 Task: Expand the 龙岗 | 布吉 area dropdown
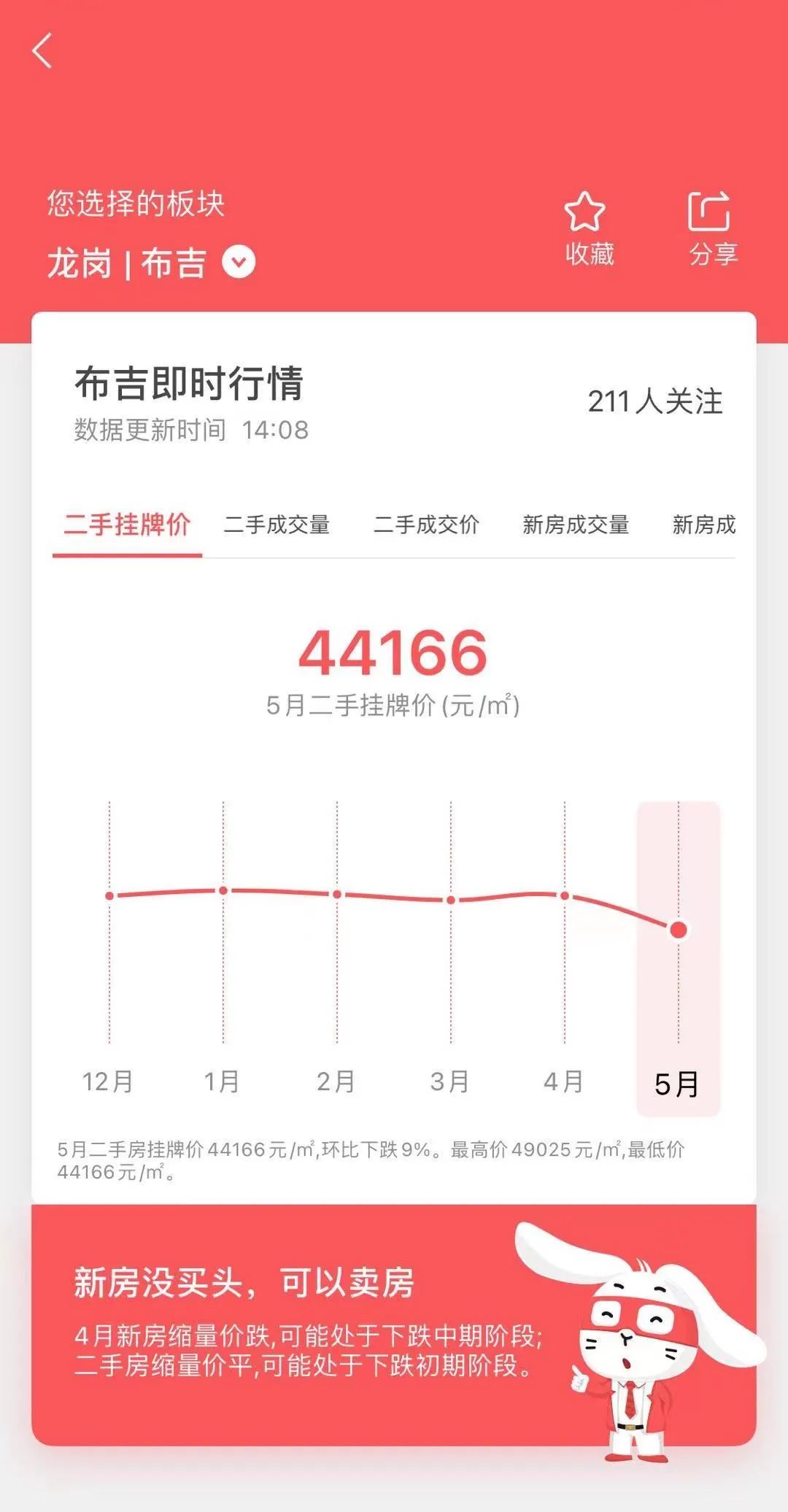point(239,262)
